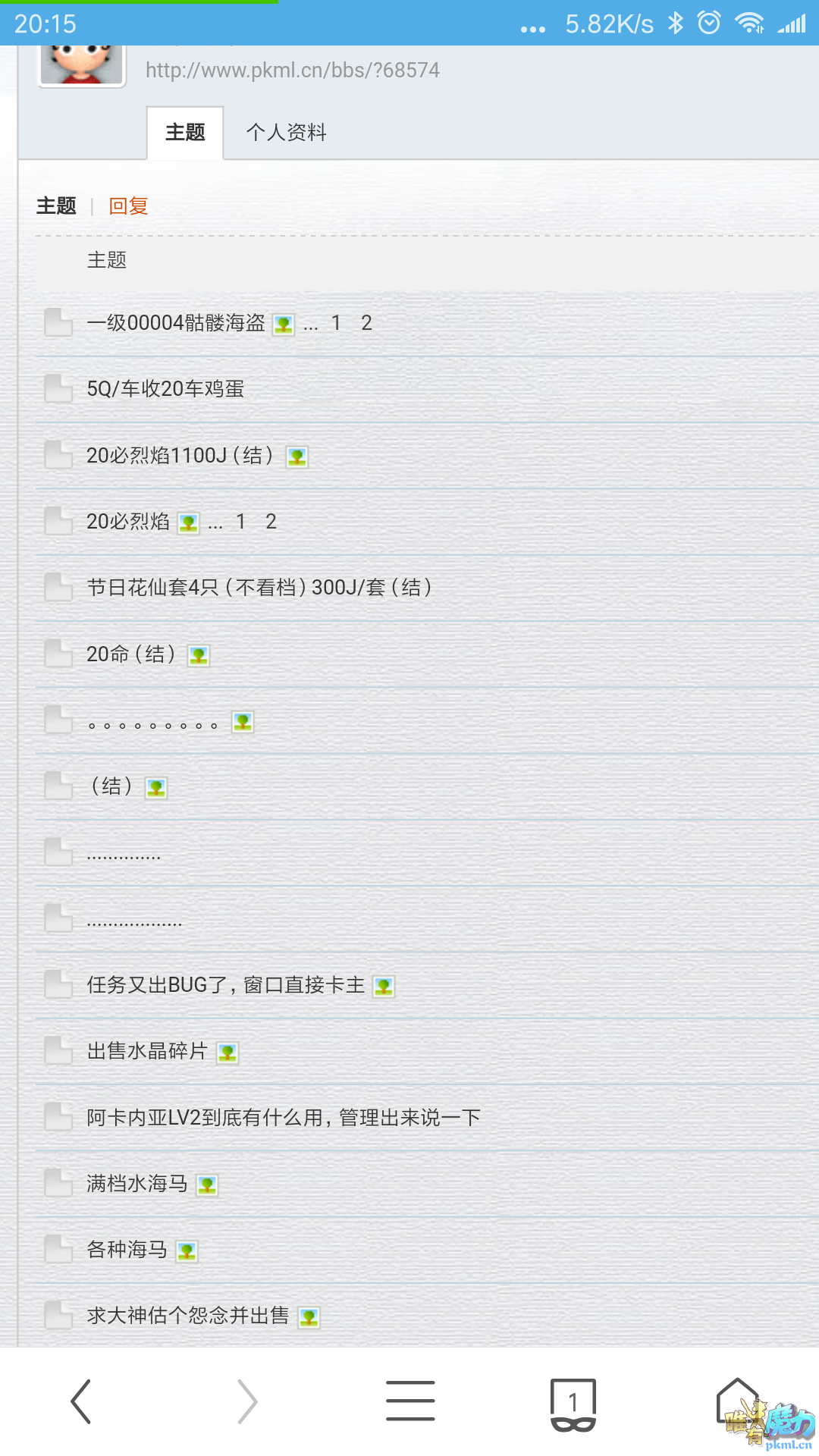Open thread 20必烈焰1100J(结)

pos(180,456)
